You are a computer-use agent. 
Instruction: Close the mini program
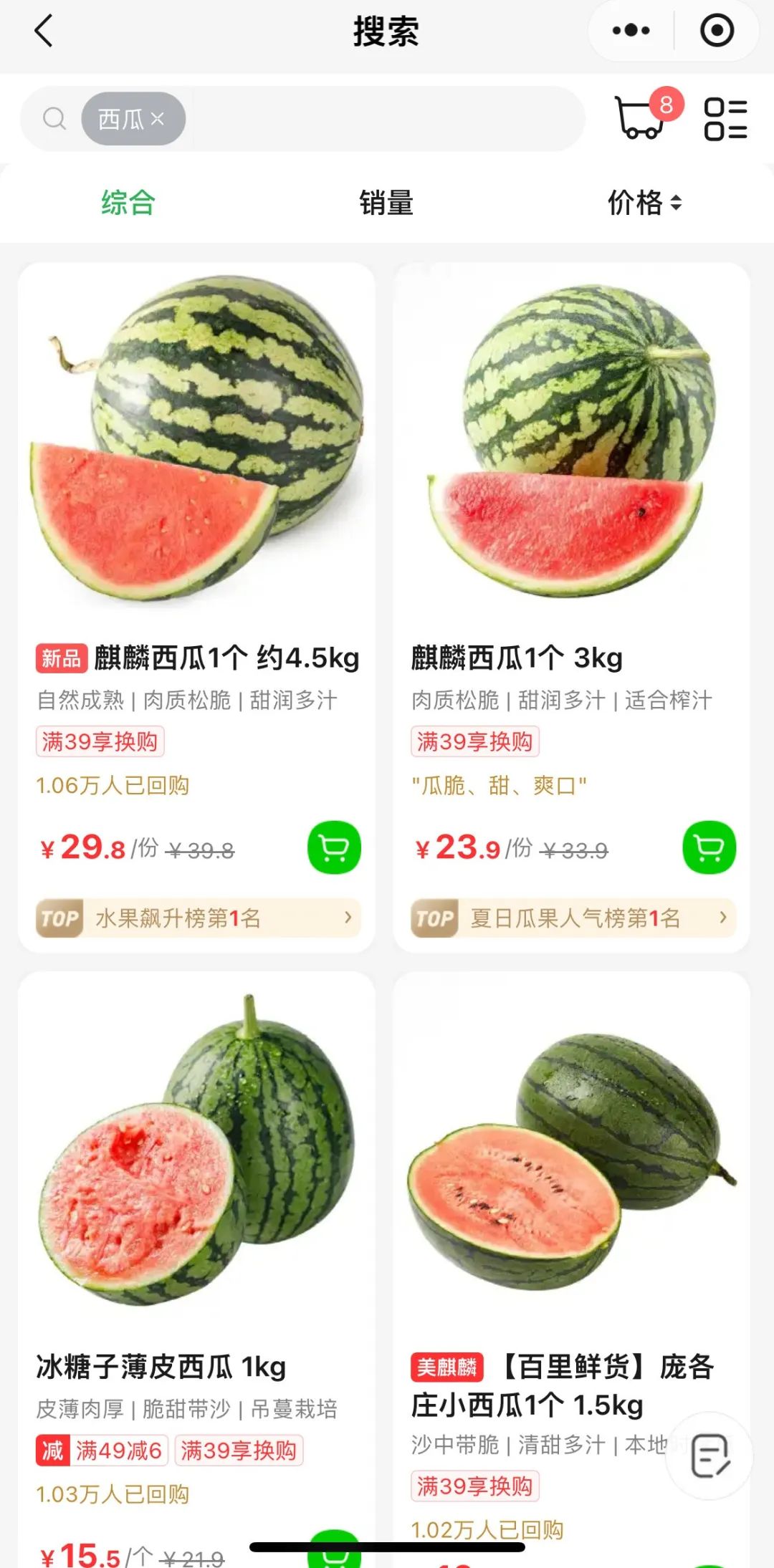pyautogui.click(x=717, y=31)
